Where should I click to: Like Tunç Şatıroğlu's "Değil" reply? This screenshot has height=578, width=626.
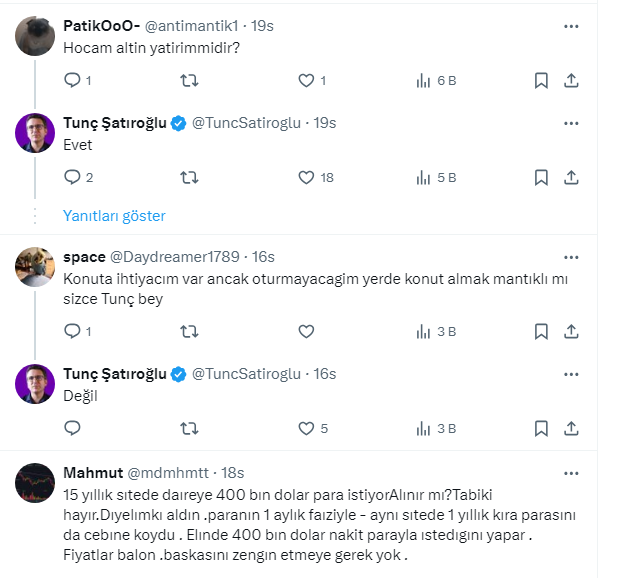(306, 428)
